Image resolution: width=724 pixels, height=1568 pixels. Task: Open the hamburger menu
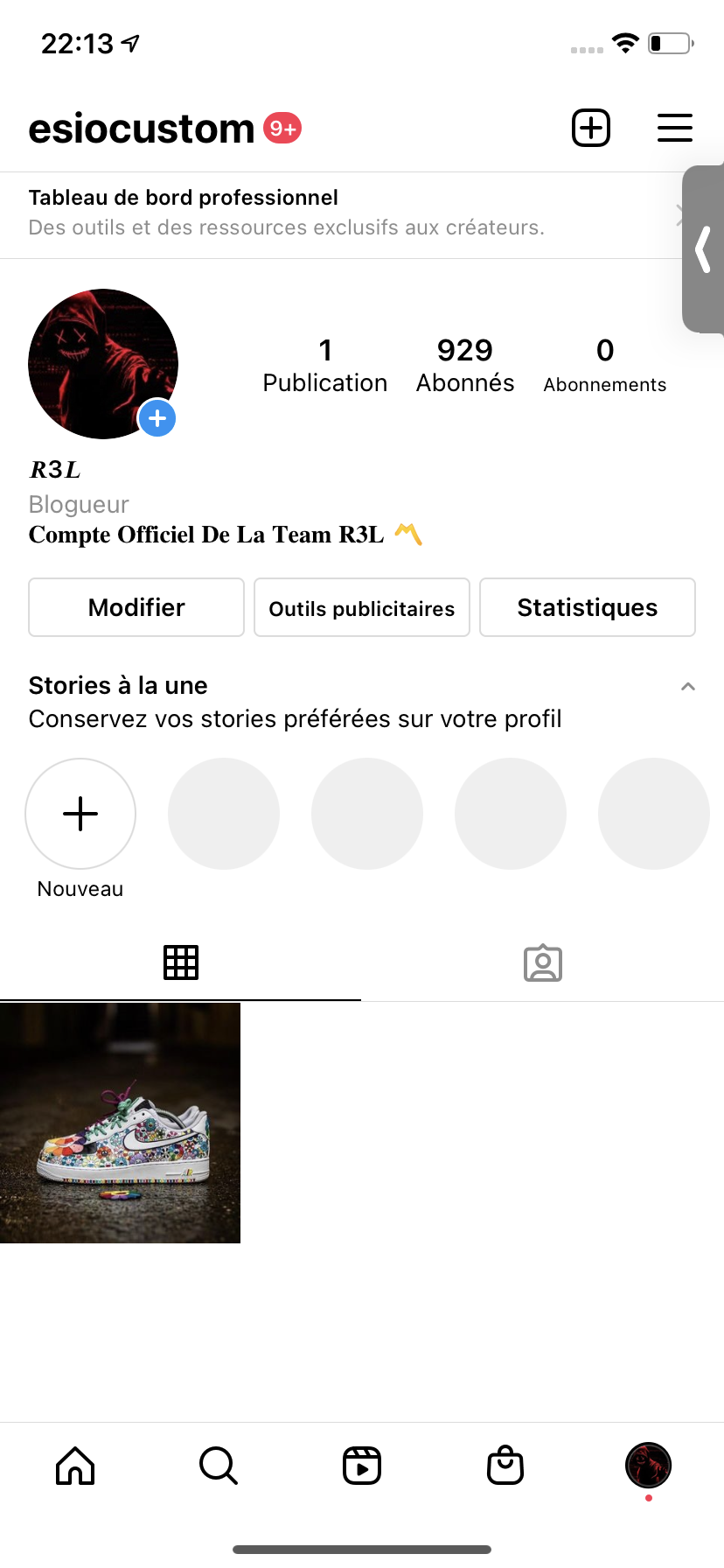tap(674, 129)
